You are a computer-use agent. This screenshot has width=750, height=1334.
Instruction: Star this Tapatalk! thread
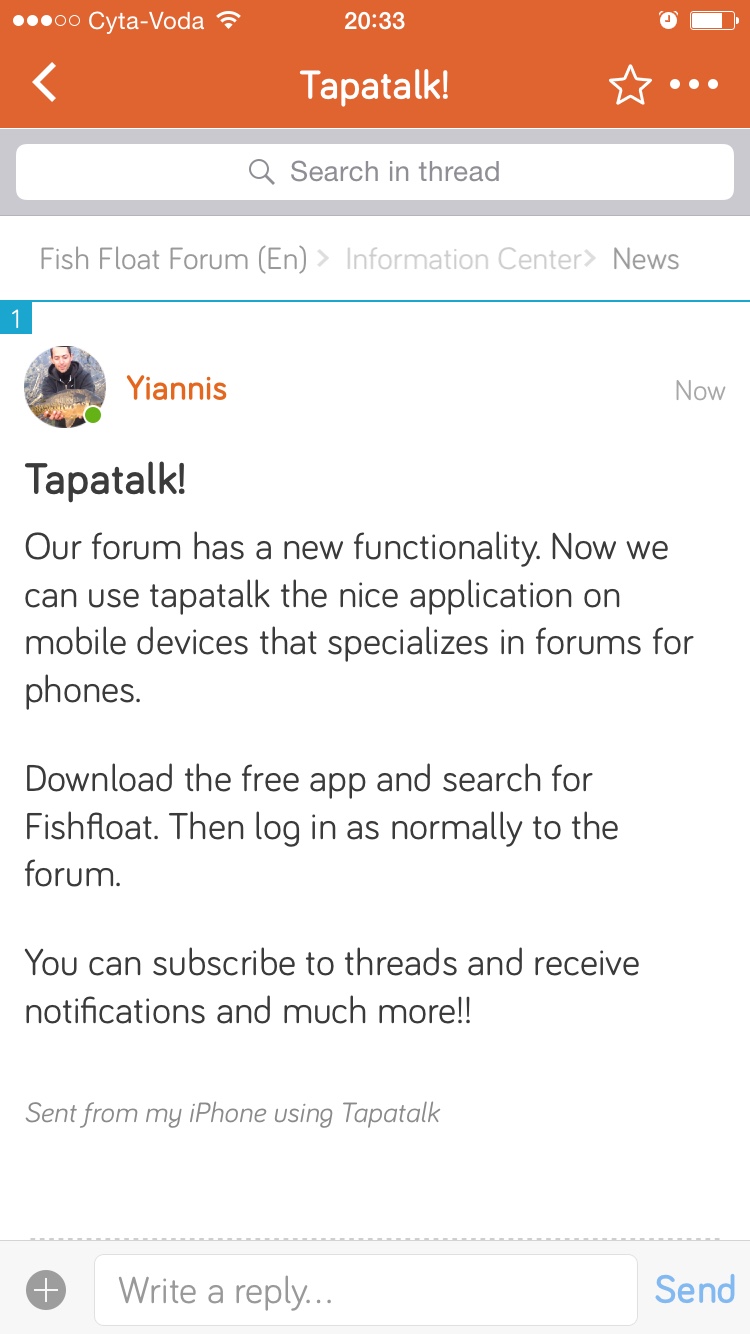[630, 85]
